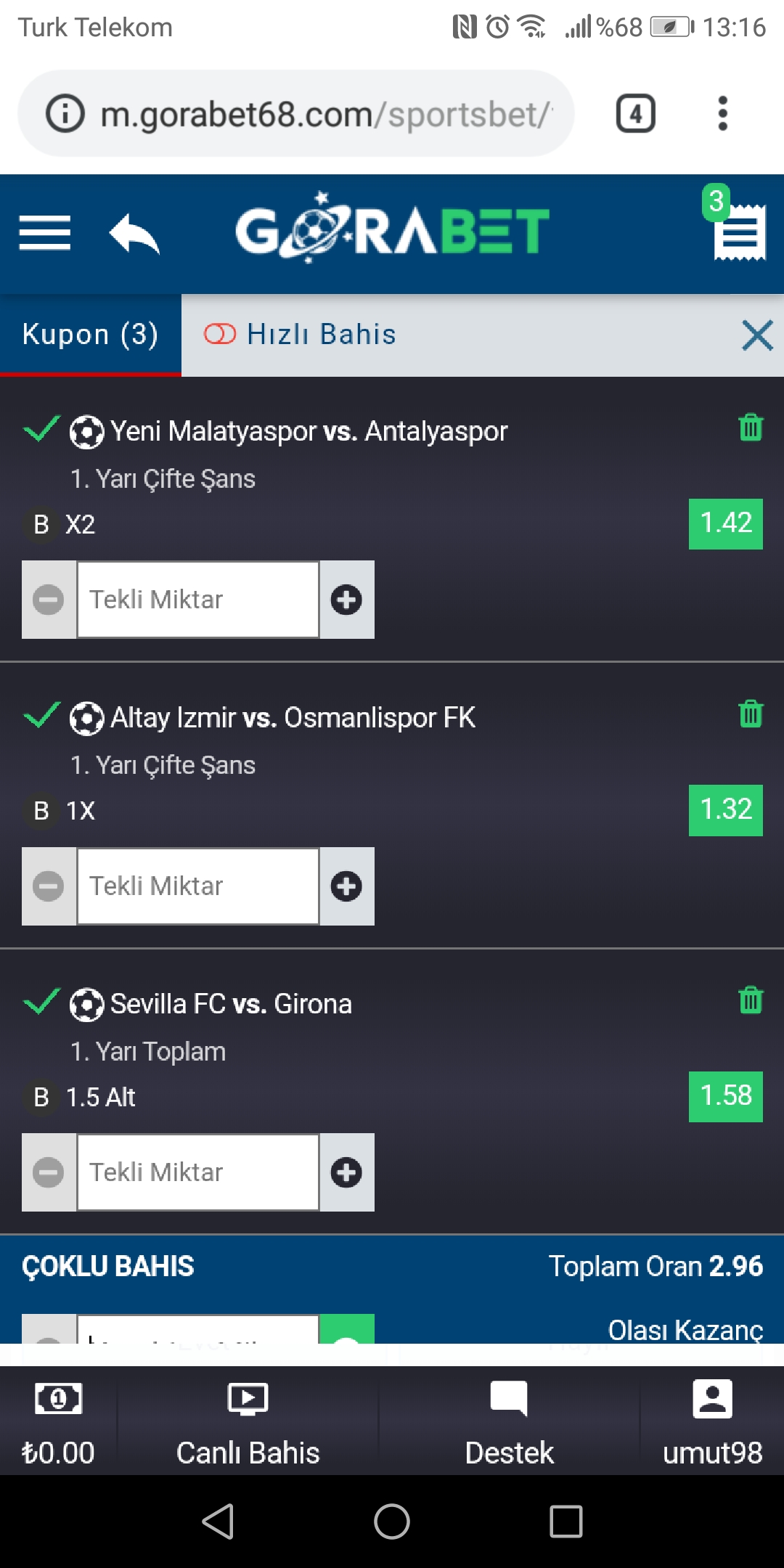The image size is (784, 1568).
Task: Select the Kupon (3) tab
Action: click(90, 335)
